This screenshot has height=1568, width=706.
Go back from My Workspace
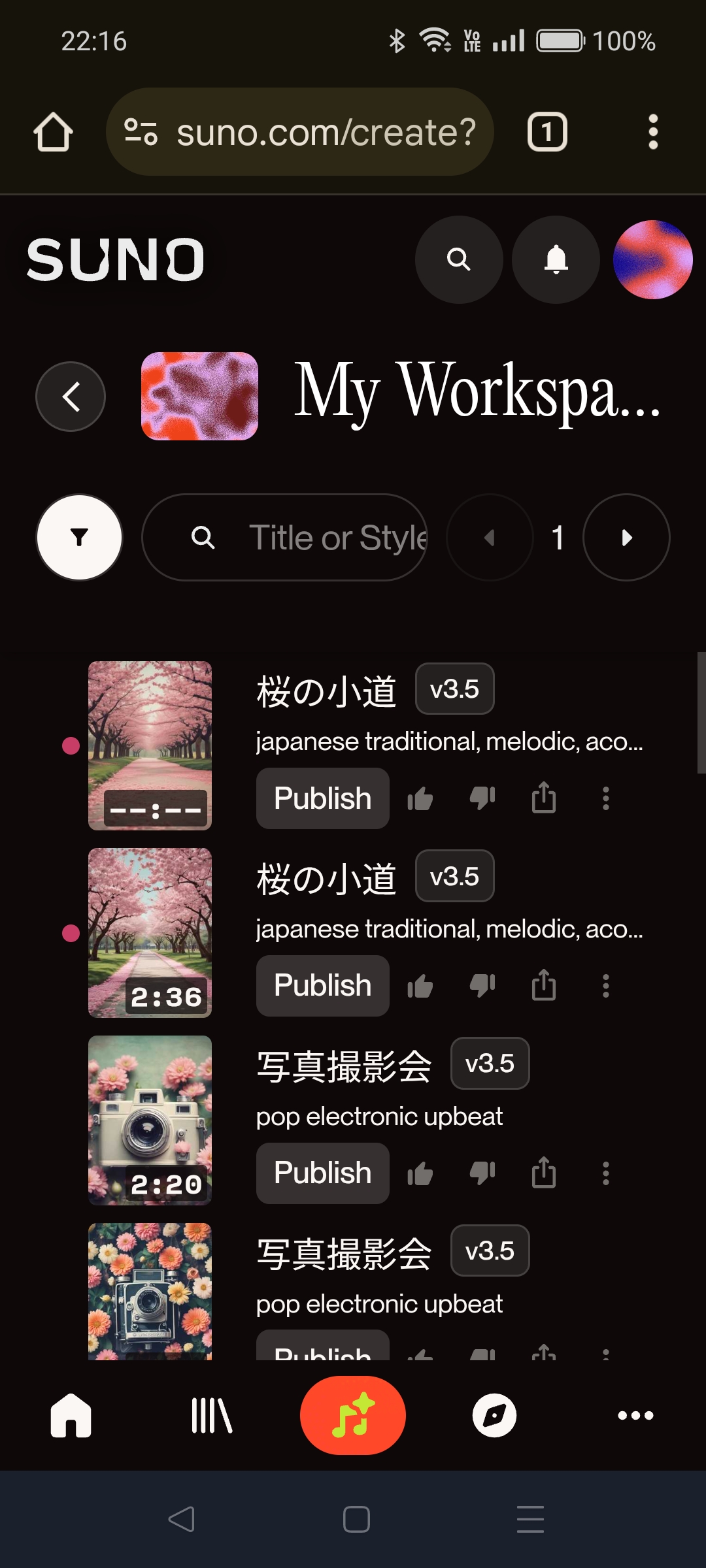pos(71,397)
